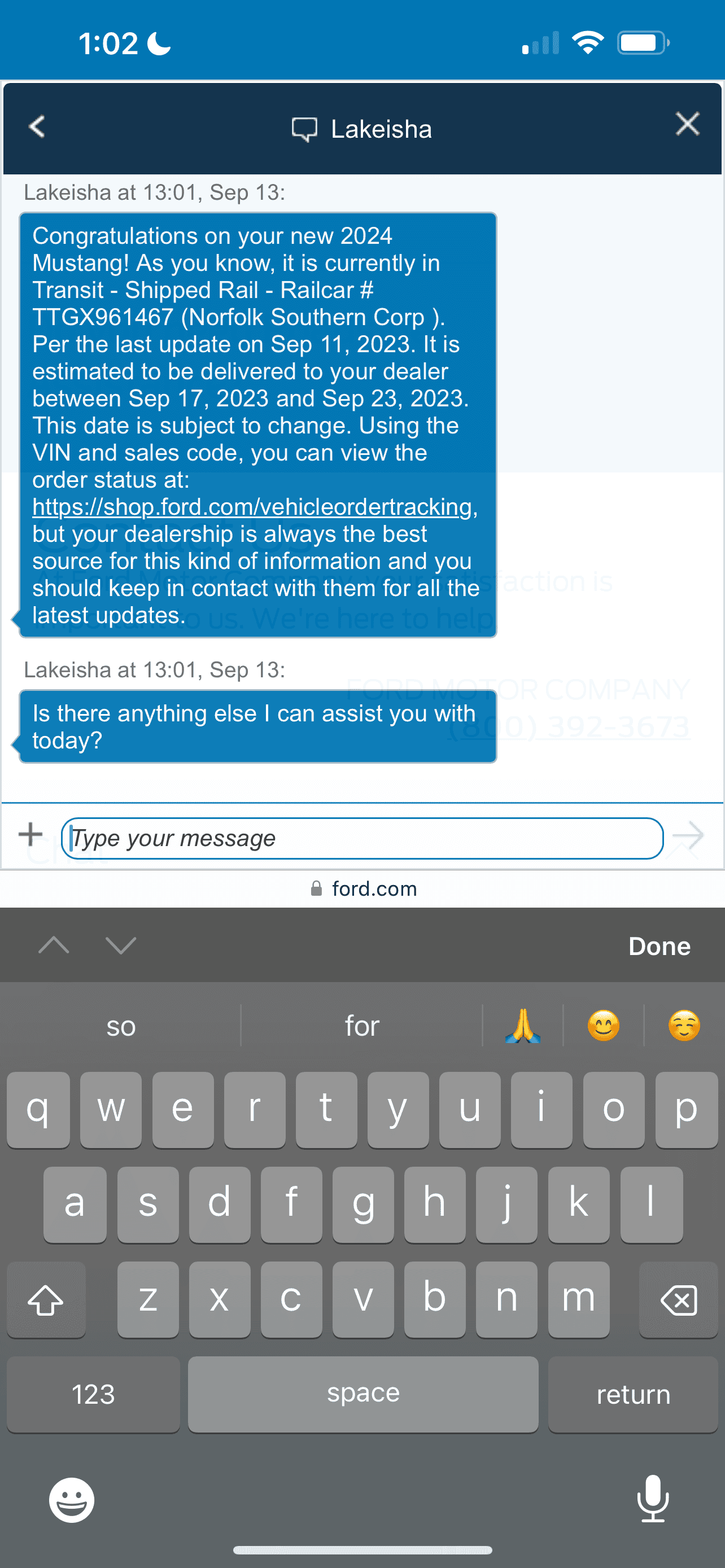Viewport: 725px width, 1568px height.
Task: Jump to previous field with up chevron
Action: (54, 945)
